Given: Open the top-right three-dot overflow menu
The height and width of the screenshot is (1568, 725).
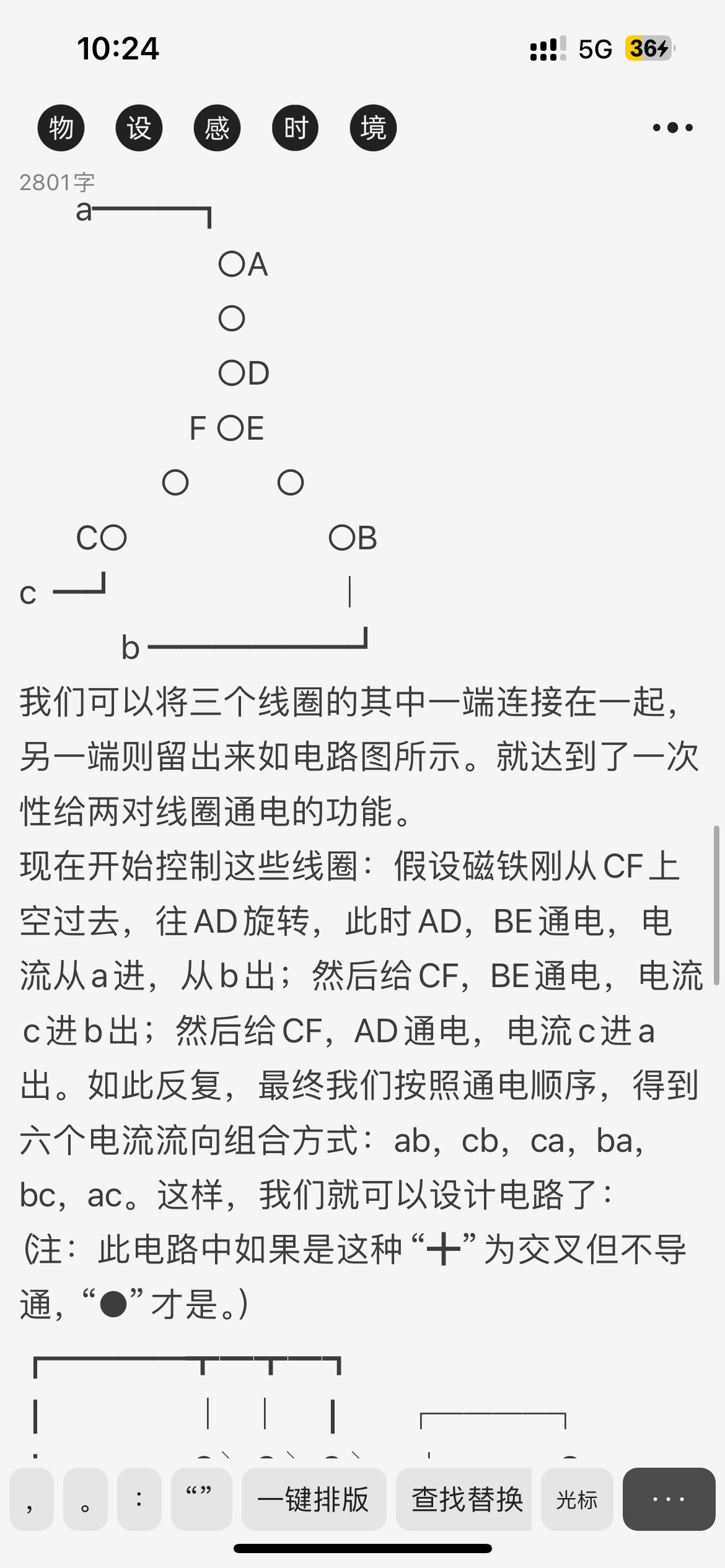Looking at the screenshot, I should 672,128.
